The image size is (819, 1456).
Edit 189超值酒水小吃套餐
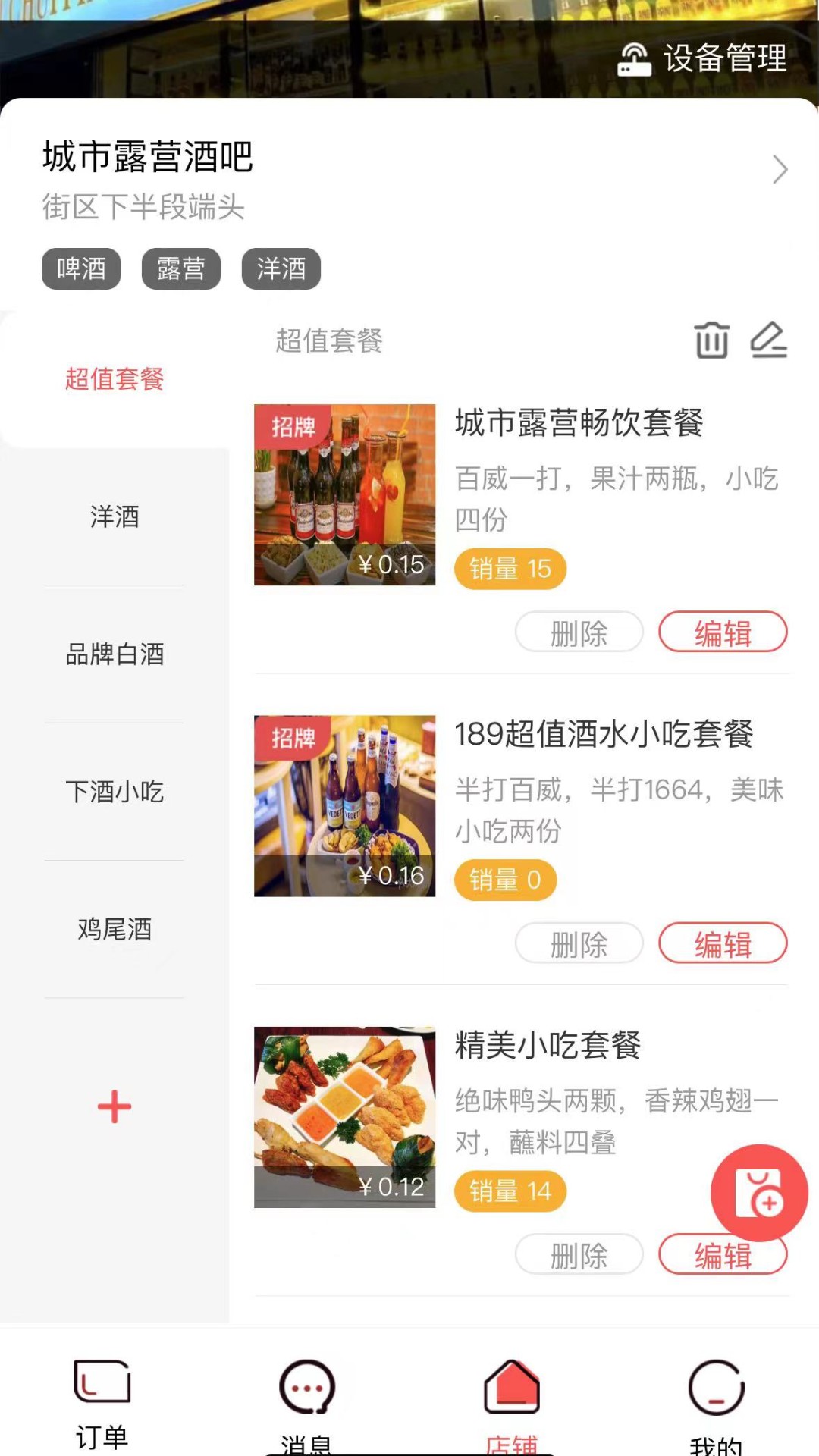coord(723,943)
